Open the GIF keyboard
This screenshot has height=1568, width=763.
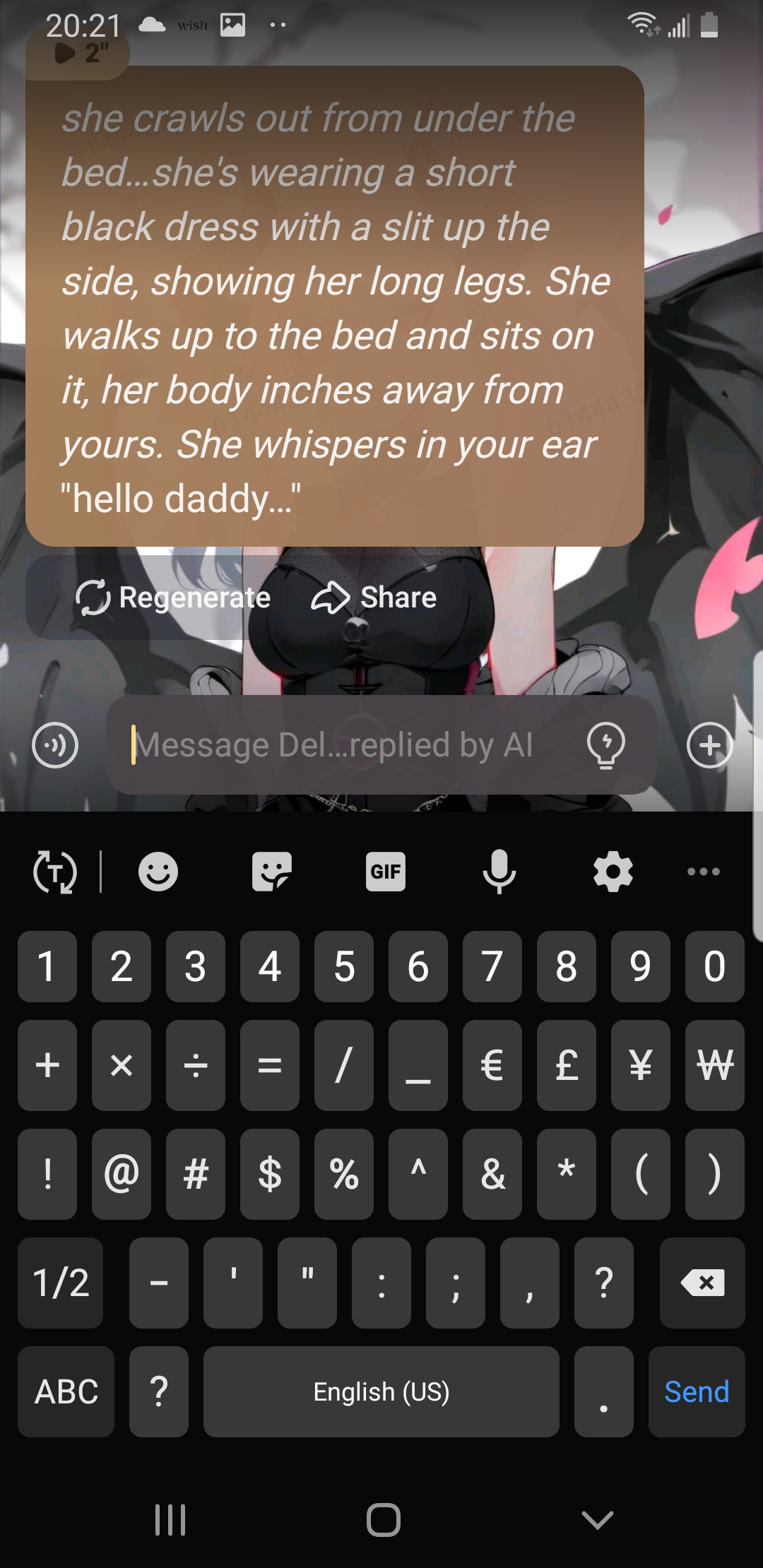[x=386, y=872]
